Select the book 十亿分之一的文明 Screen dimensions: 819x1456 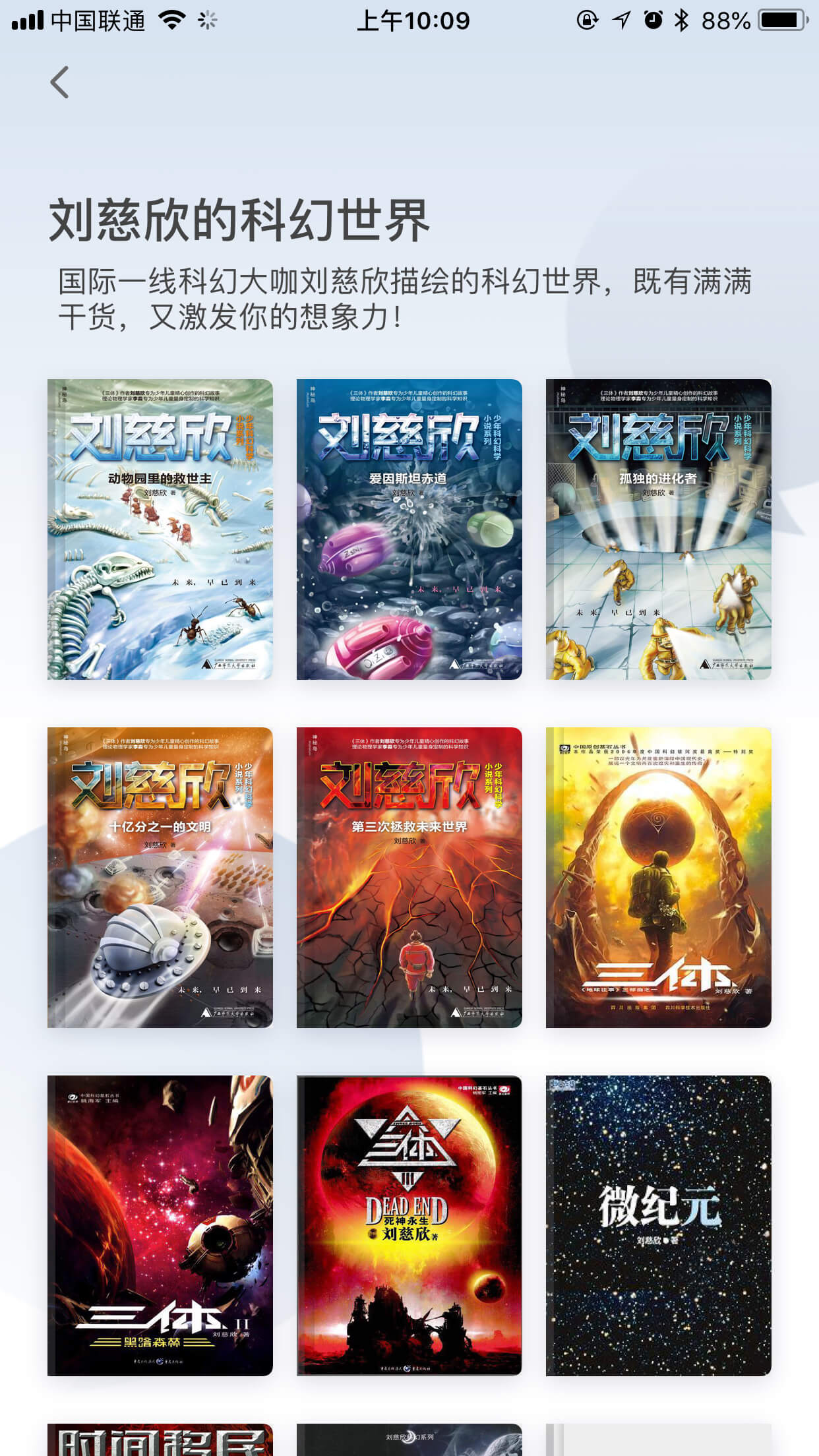pos(160,877)
